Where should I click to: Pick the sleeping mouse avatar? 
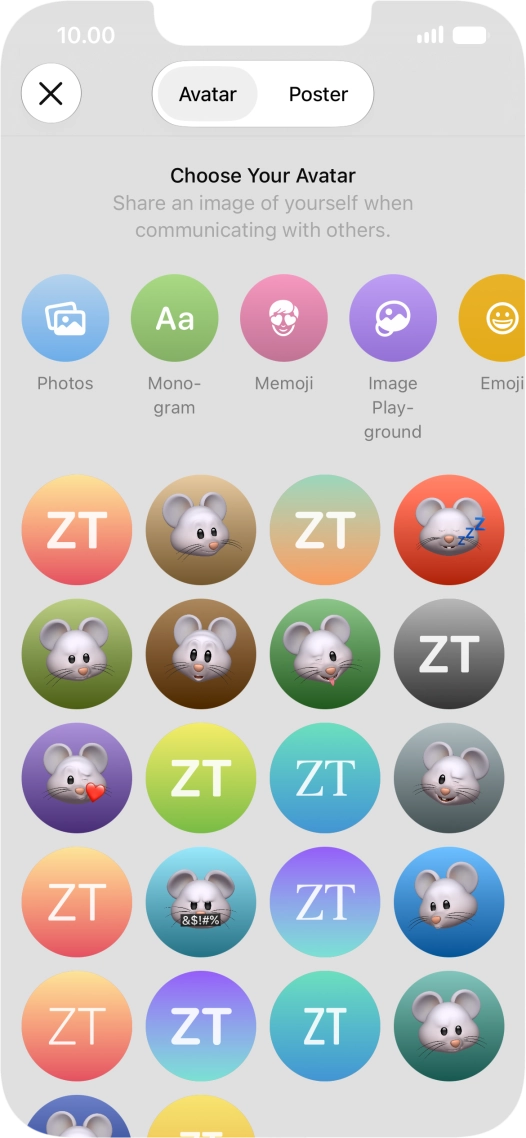(449, 530)
